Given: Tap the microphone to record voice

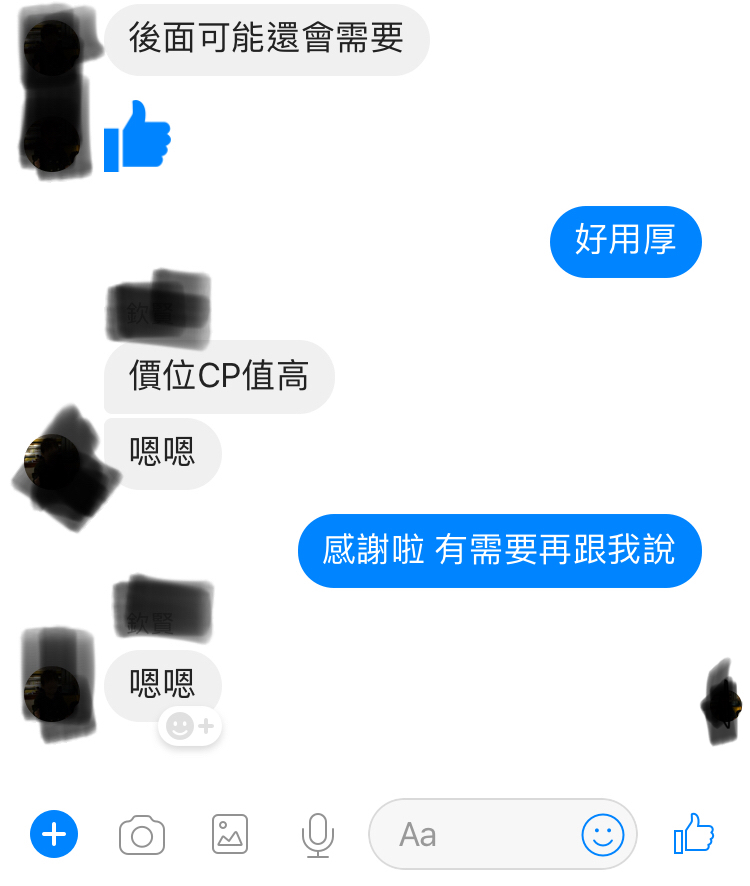Looking at the screenshot, I should 317,834.
